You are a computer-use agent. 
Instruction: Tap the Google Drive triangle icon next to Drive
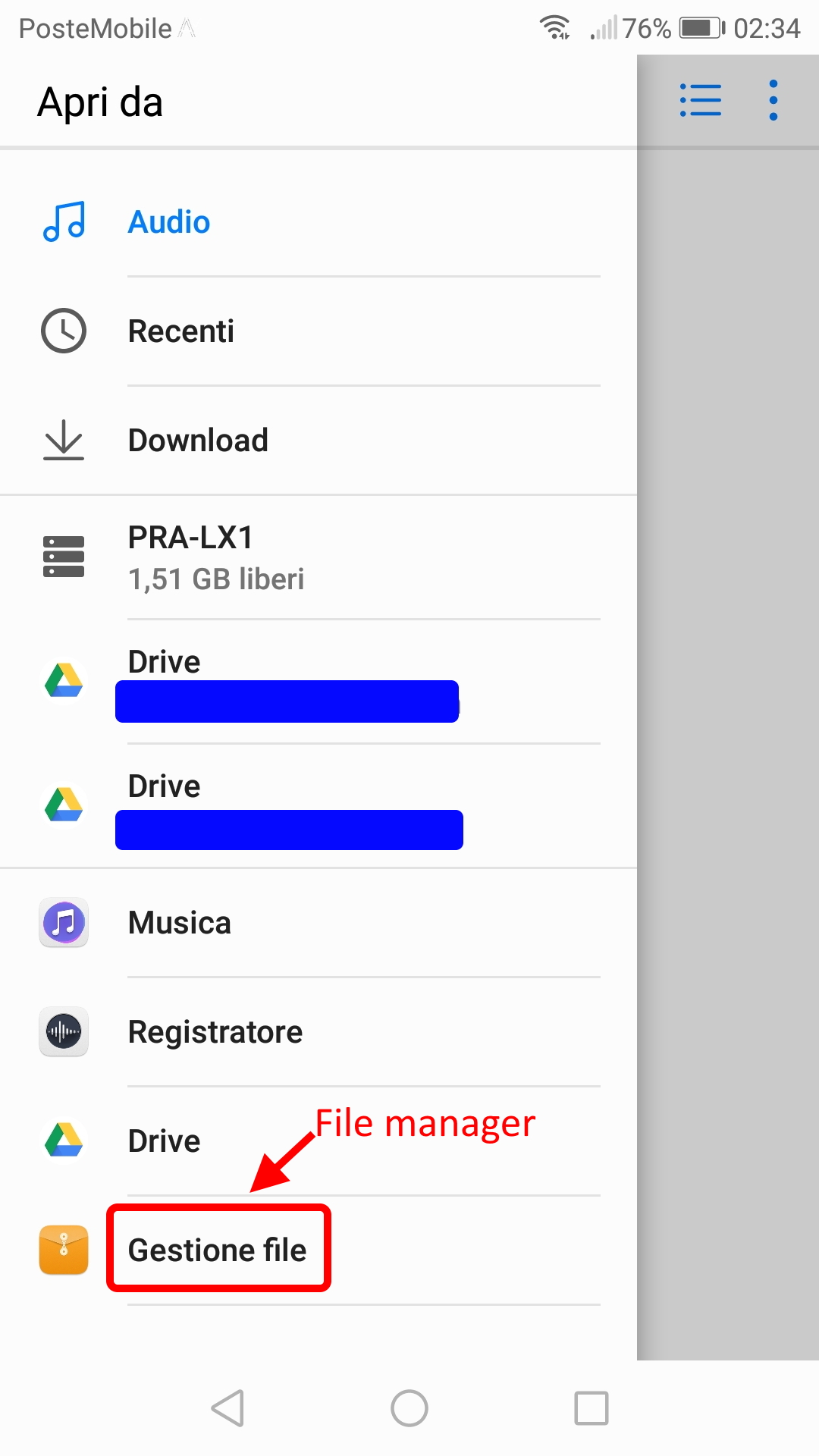pyautogui.click(x=64, y=1141)
